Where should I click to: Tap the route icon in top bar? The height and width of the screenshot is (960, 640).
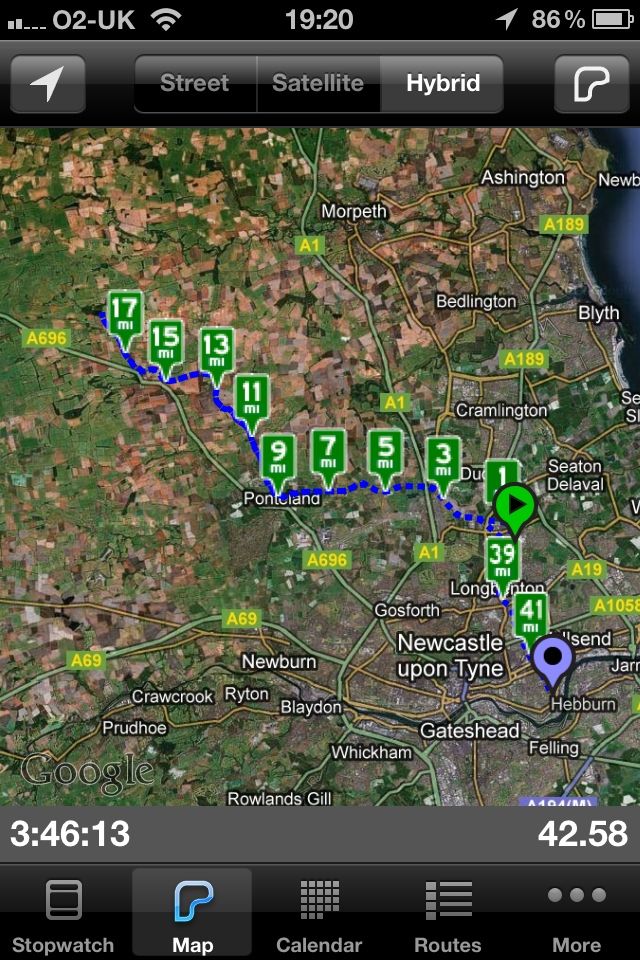coord(592,84)
